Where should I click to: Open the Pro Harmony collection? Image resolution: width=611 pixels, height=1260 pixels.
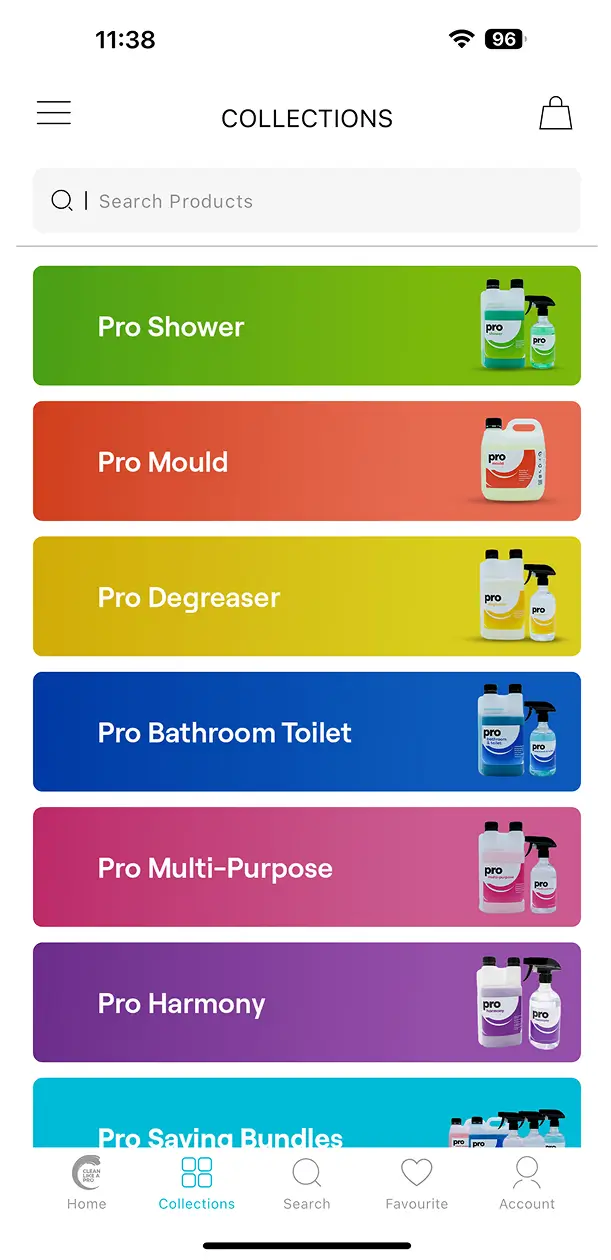click(x=307, y=1002)
